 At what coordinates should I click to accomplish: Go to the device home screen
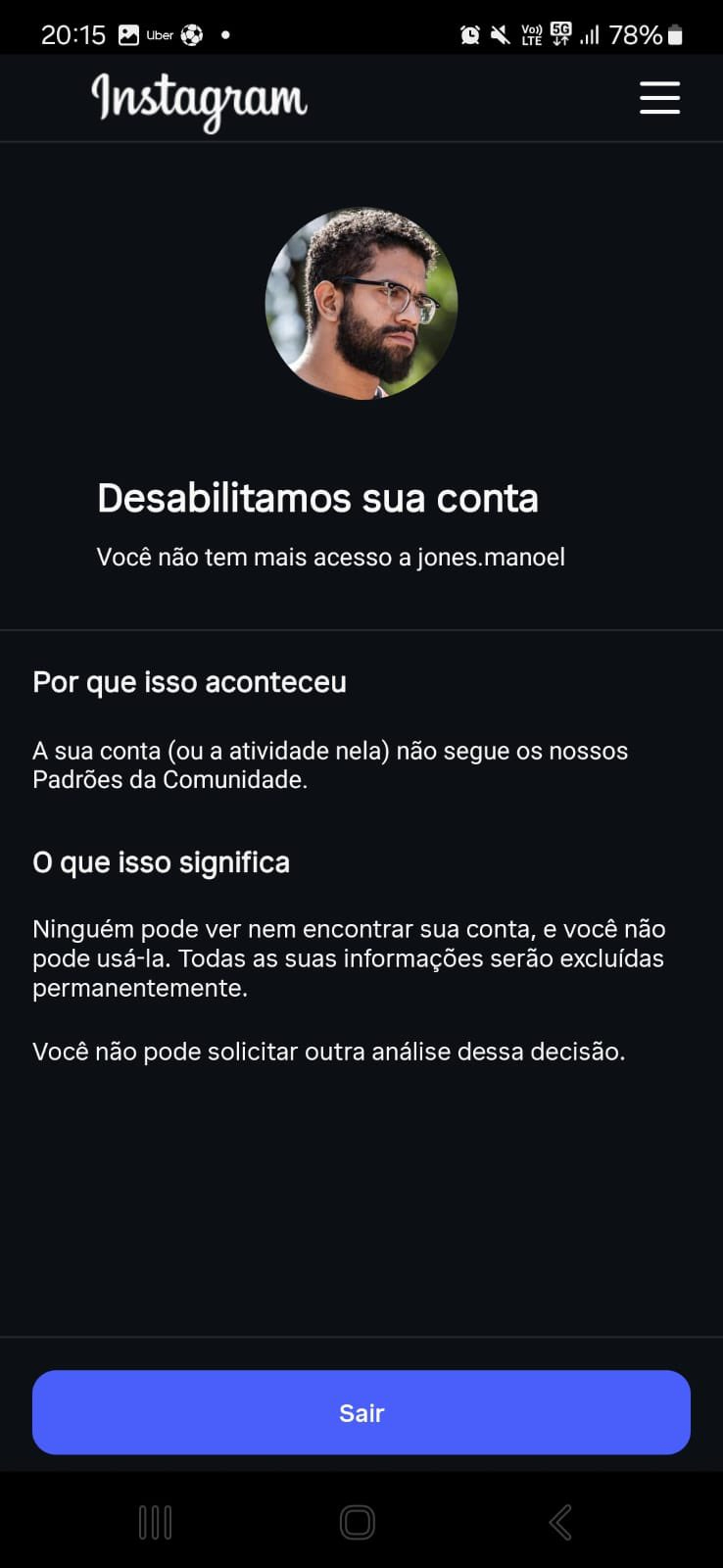coord(358,1522)
